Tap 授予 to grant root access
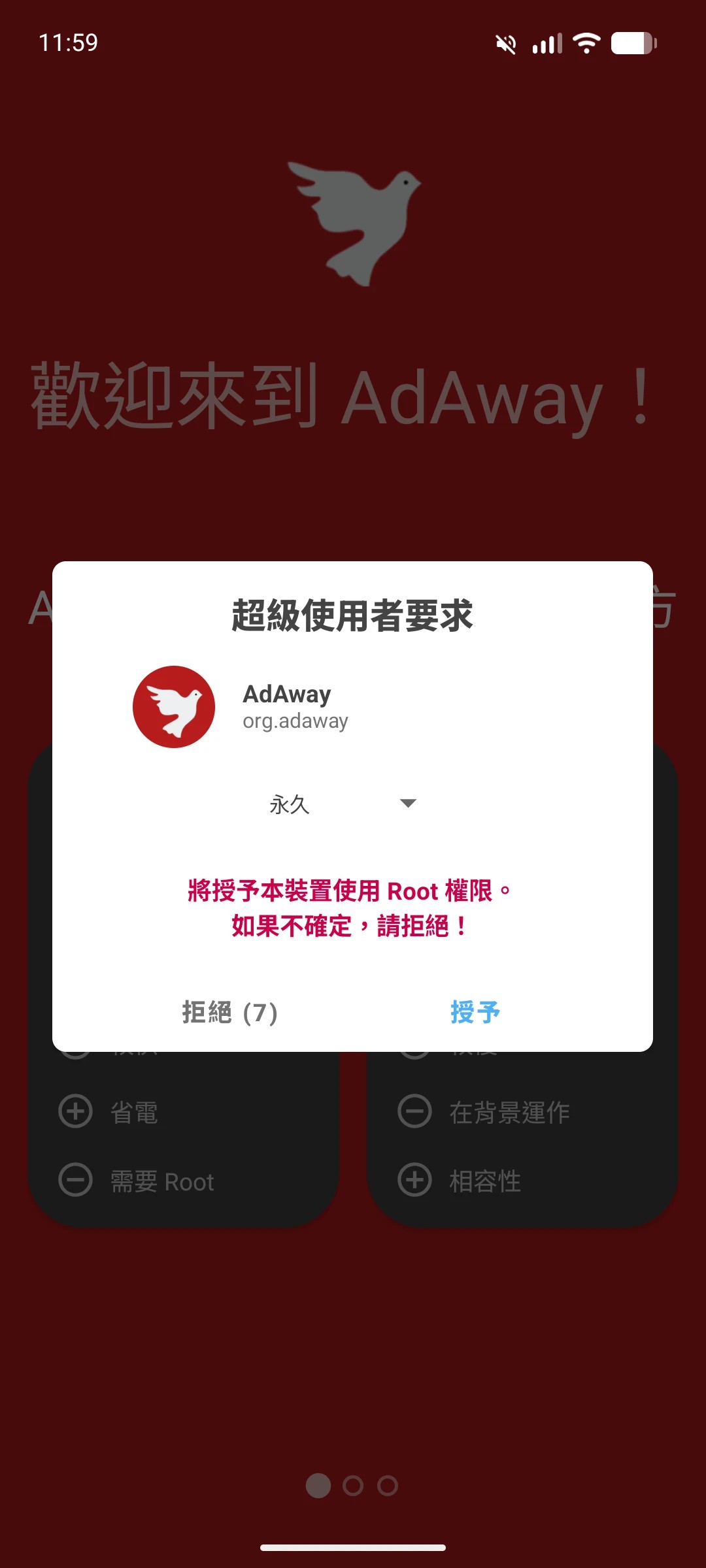Screen dimensions: 706x1568 tap(475, 1011)
